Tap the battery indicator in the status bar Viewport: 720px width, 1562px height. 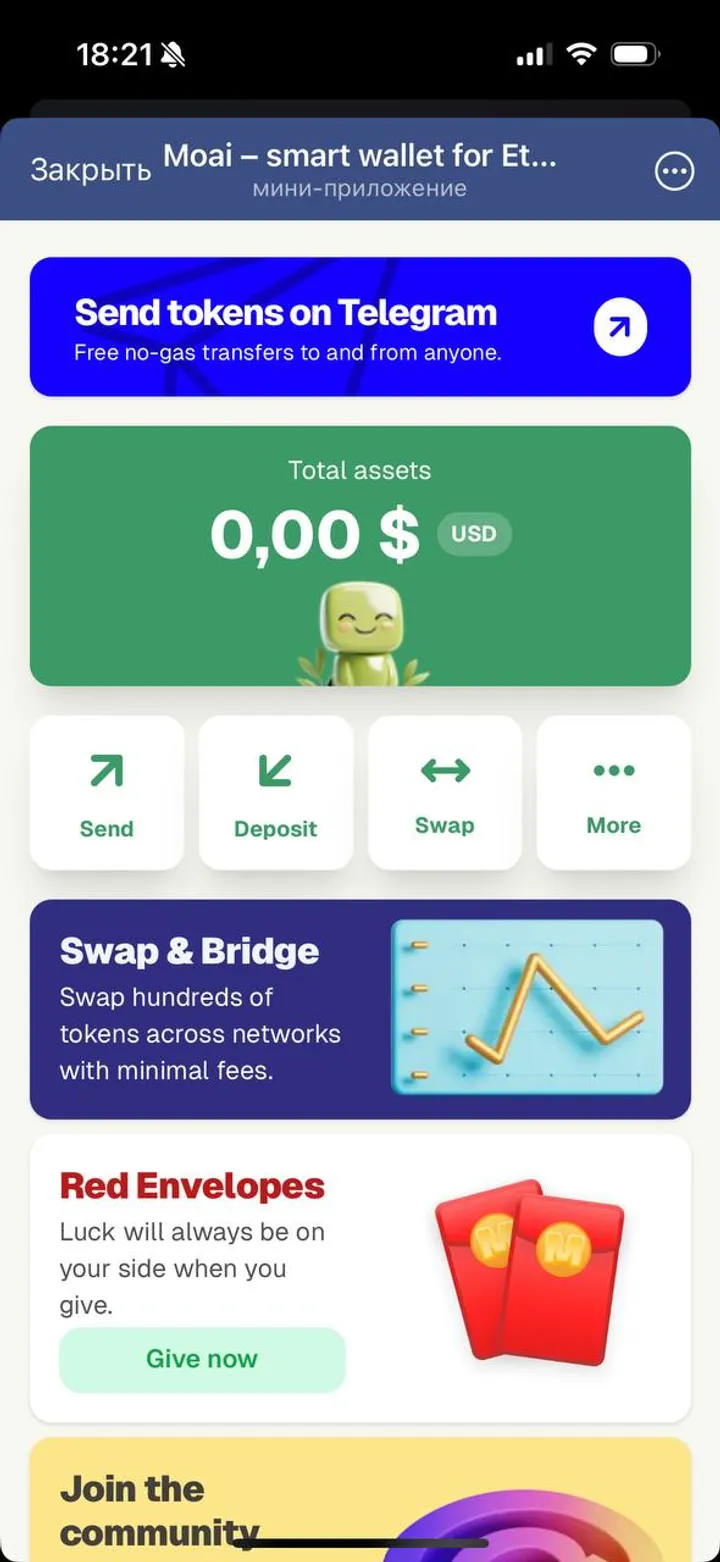click(x=633, y=55)
